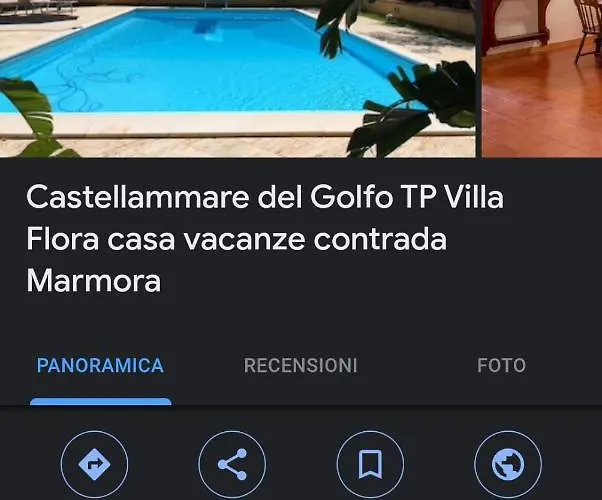Switch to the Panoramica tab

coord(100,366)
